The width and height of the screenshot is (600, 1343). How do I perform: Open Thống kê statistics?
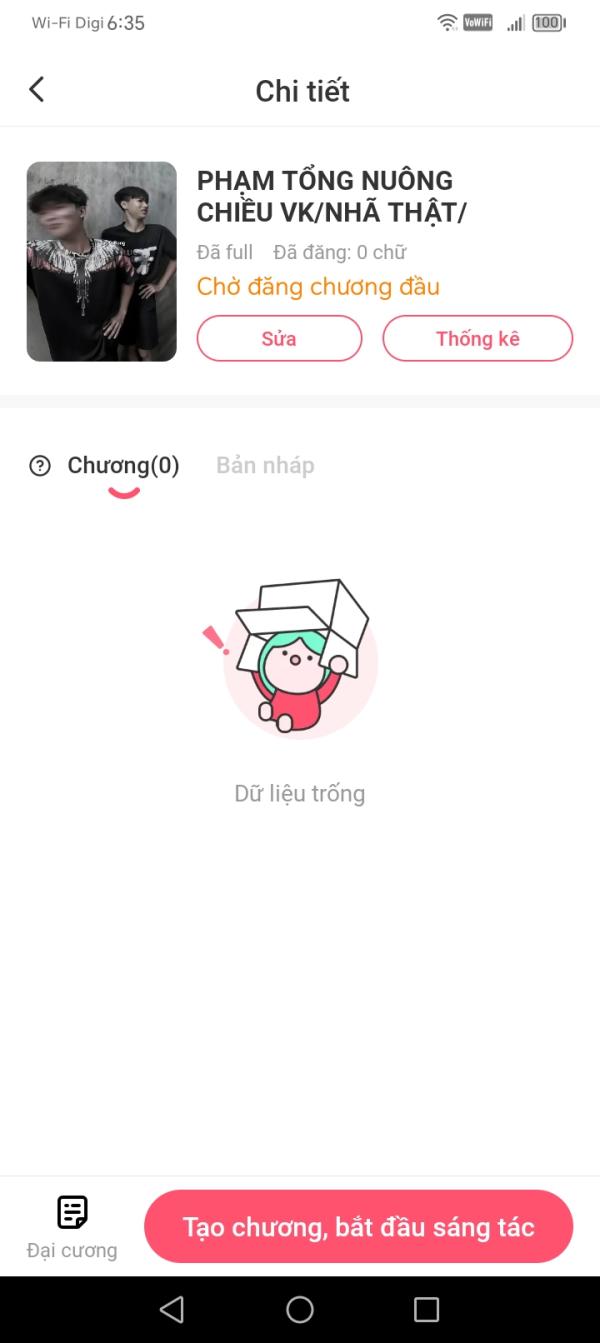click(478, 338)
